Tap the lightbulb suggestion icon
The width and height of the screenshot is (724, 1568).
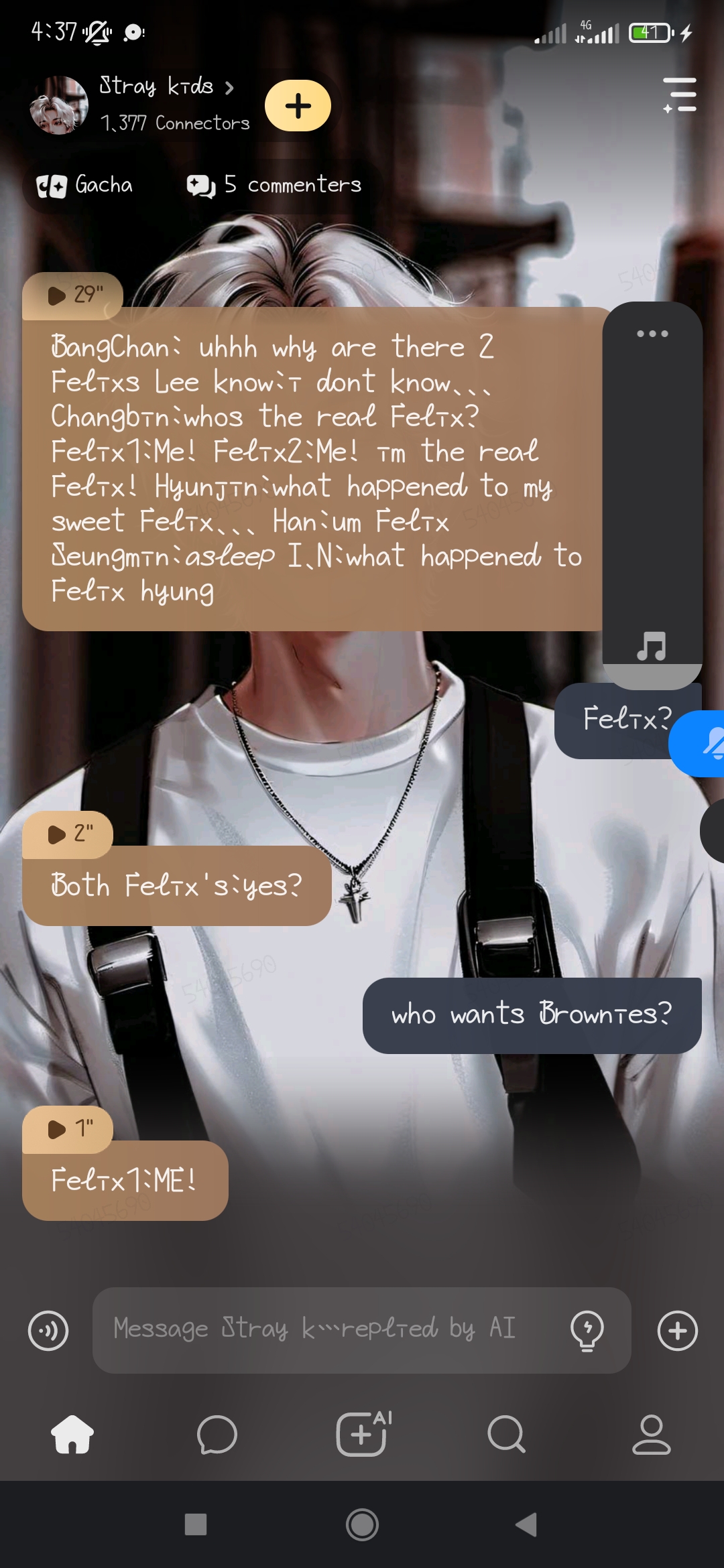[x=587, y=1330]
